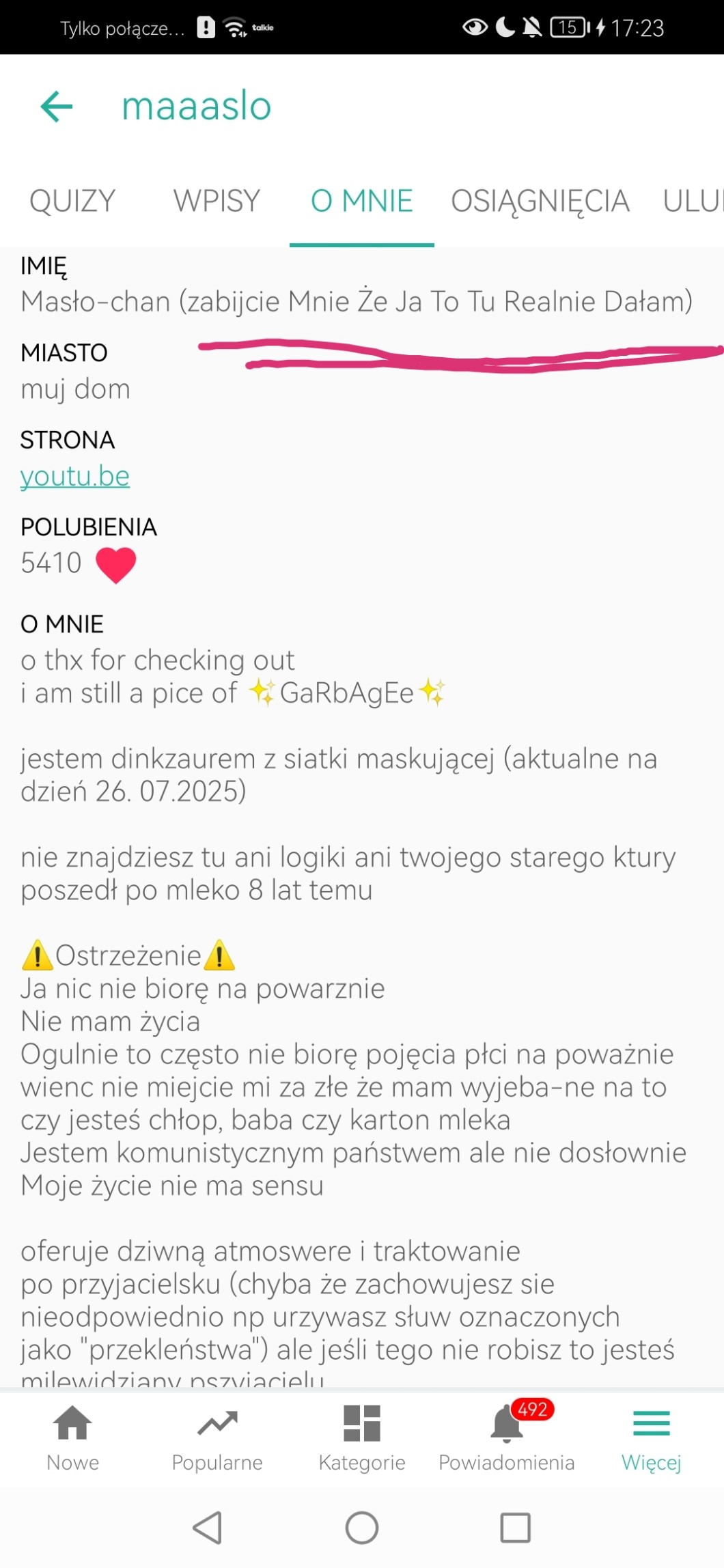Switch to the WPISY tab
Viewport: 724px width, 1568px height.
[x=217, y=201]
